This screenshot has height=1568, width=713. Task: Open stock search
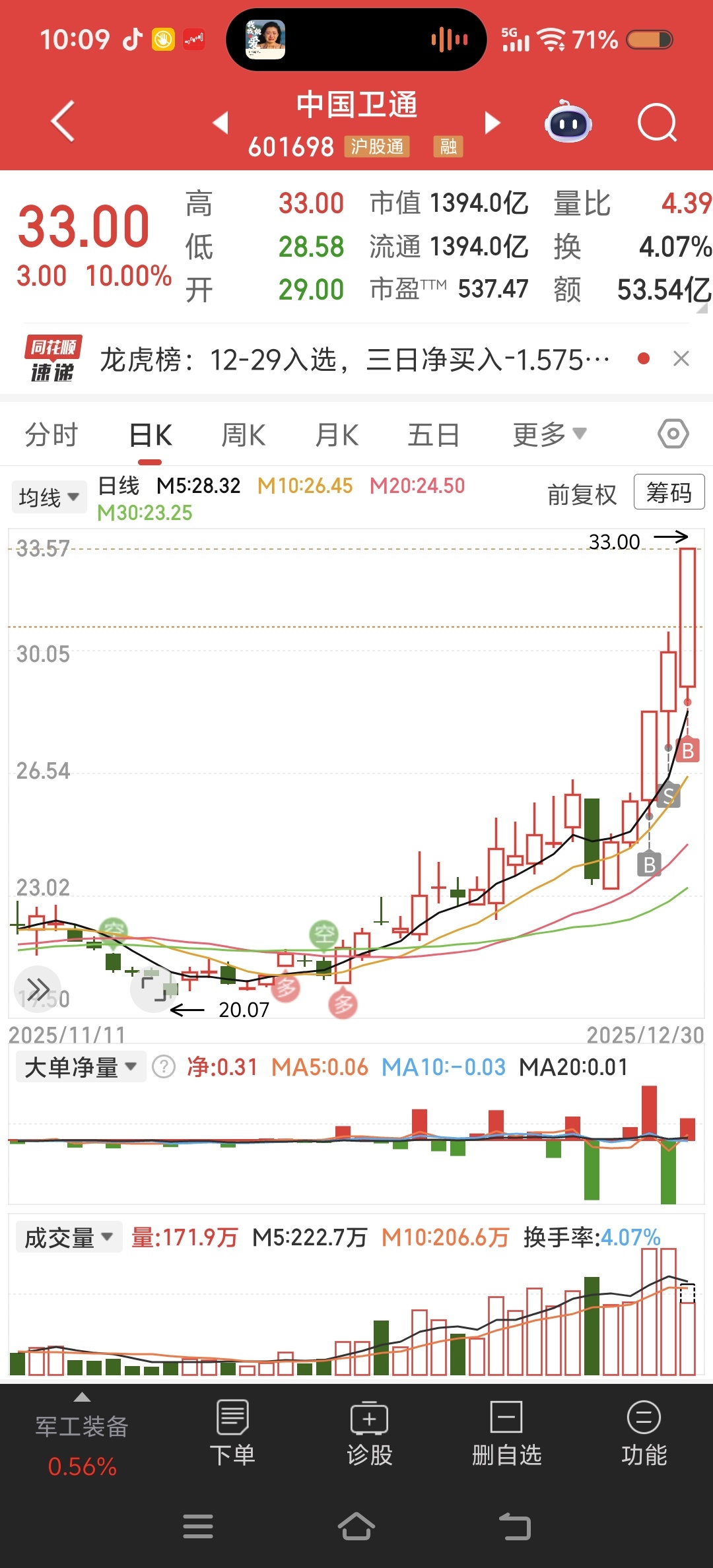tap(657, 123)
